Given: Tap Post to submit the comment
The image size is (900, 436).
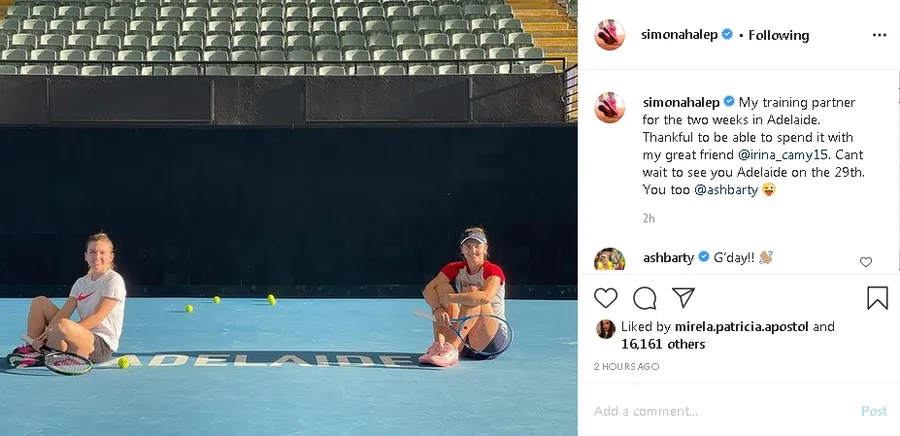Looking at the screenshot, I should [873, 411].
